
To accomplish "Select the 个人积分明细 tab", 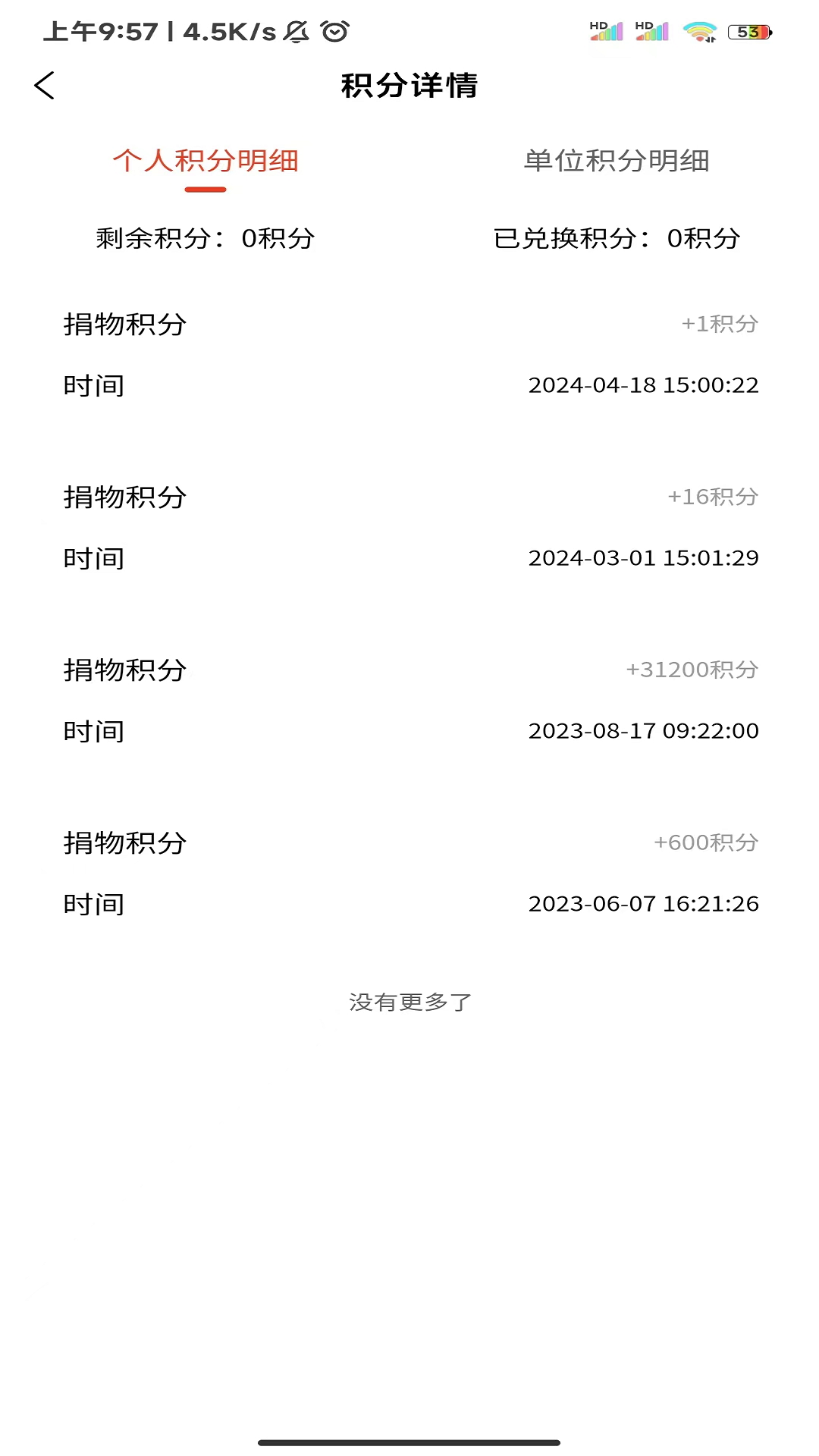I will pyautogui.click(x=206, y=161).
